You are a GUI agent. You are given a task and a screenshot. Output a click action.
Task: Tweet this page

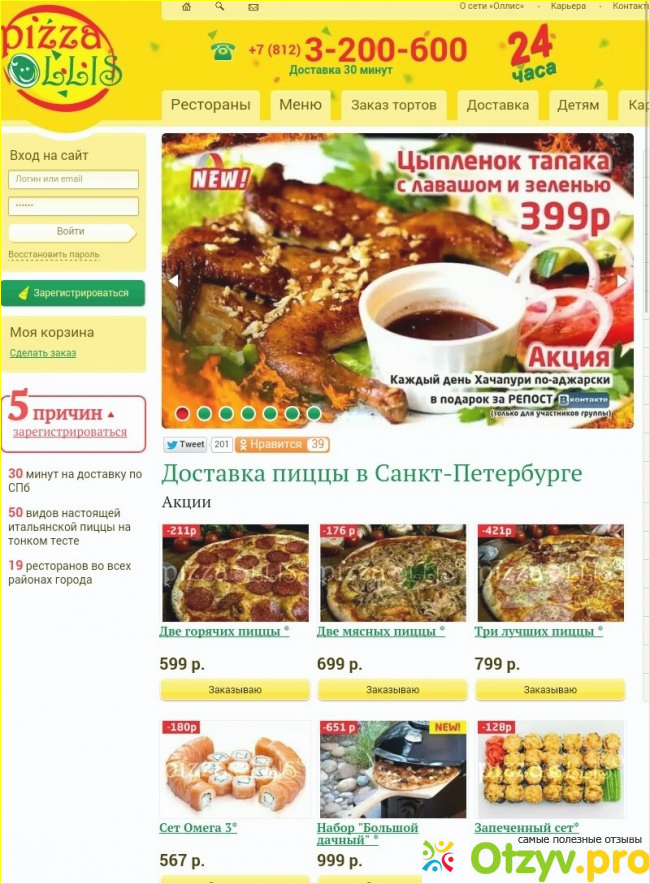[186, 445]
